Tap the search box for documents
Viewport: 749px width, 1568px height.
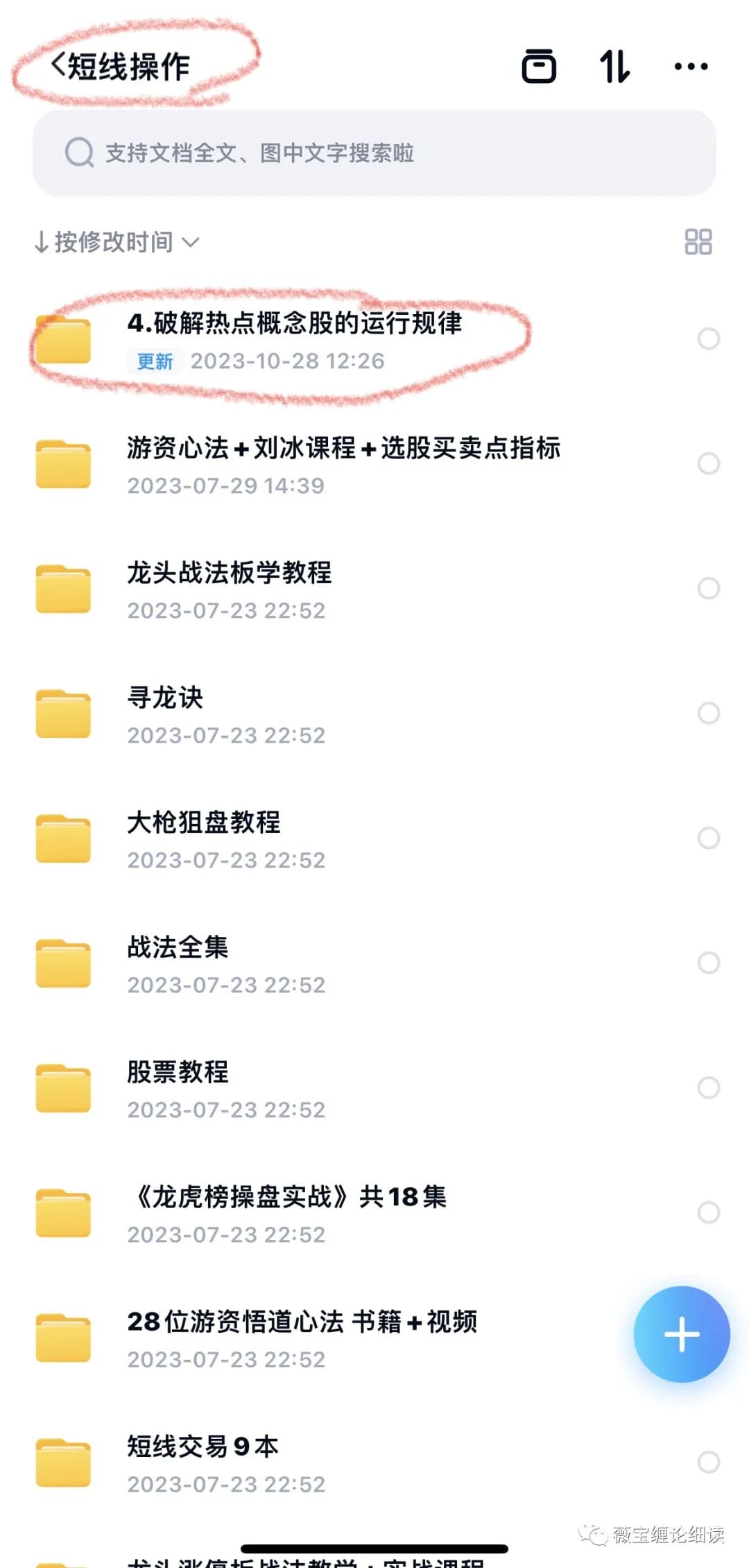pyautogui.click(x=374, y=153)
